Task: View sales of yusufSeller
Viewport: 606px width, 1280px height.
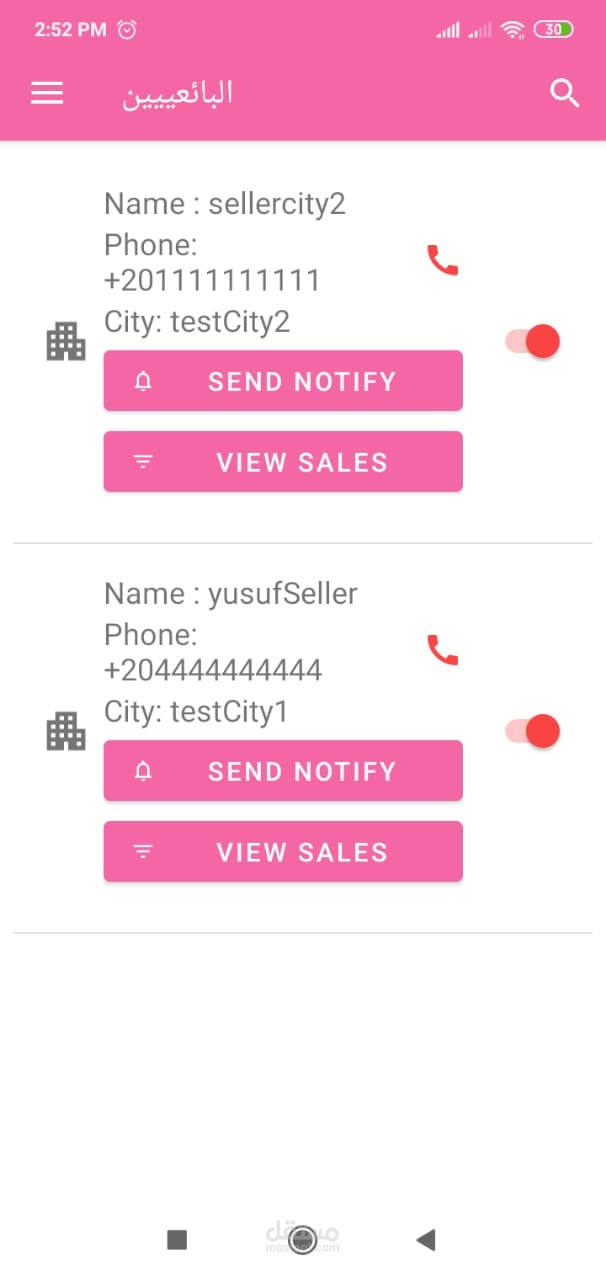Action: pos(283,852)
